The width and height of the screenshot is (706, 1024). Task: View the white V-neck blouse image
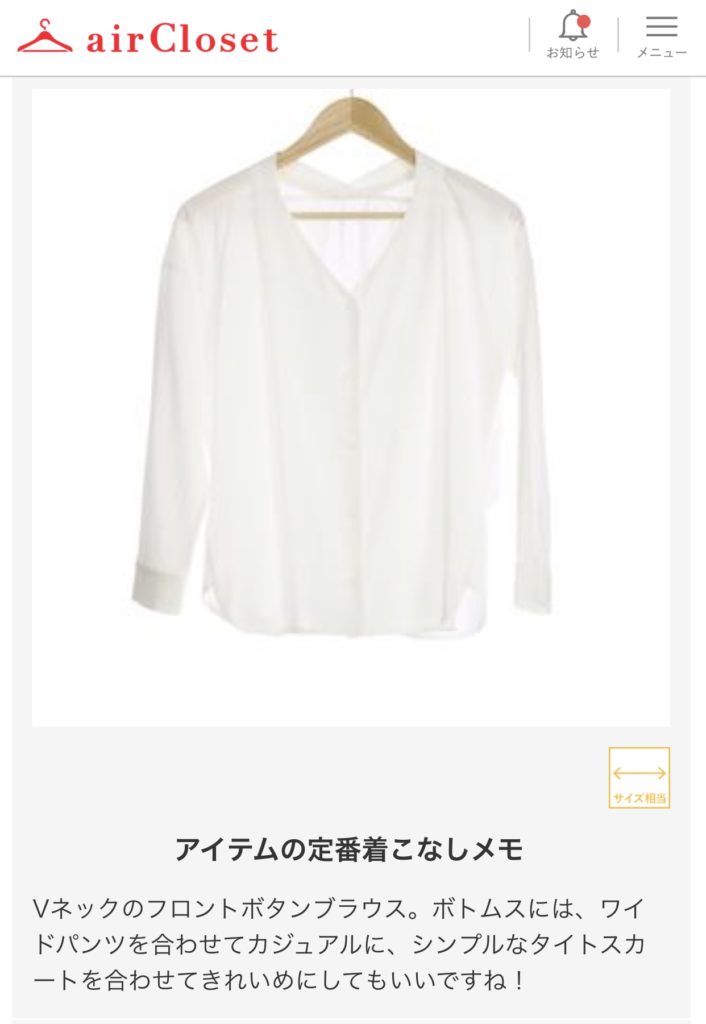[350, 400]
